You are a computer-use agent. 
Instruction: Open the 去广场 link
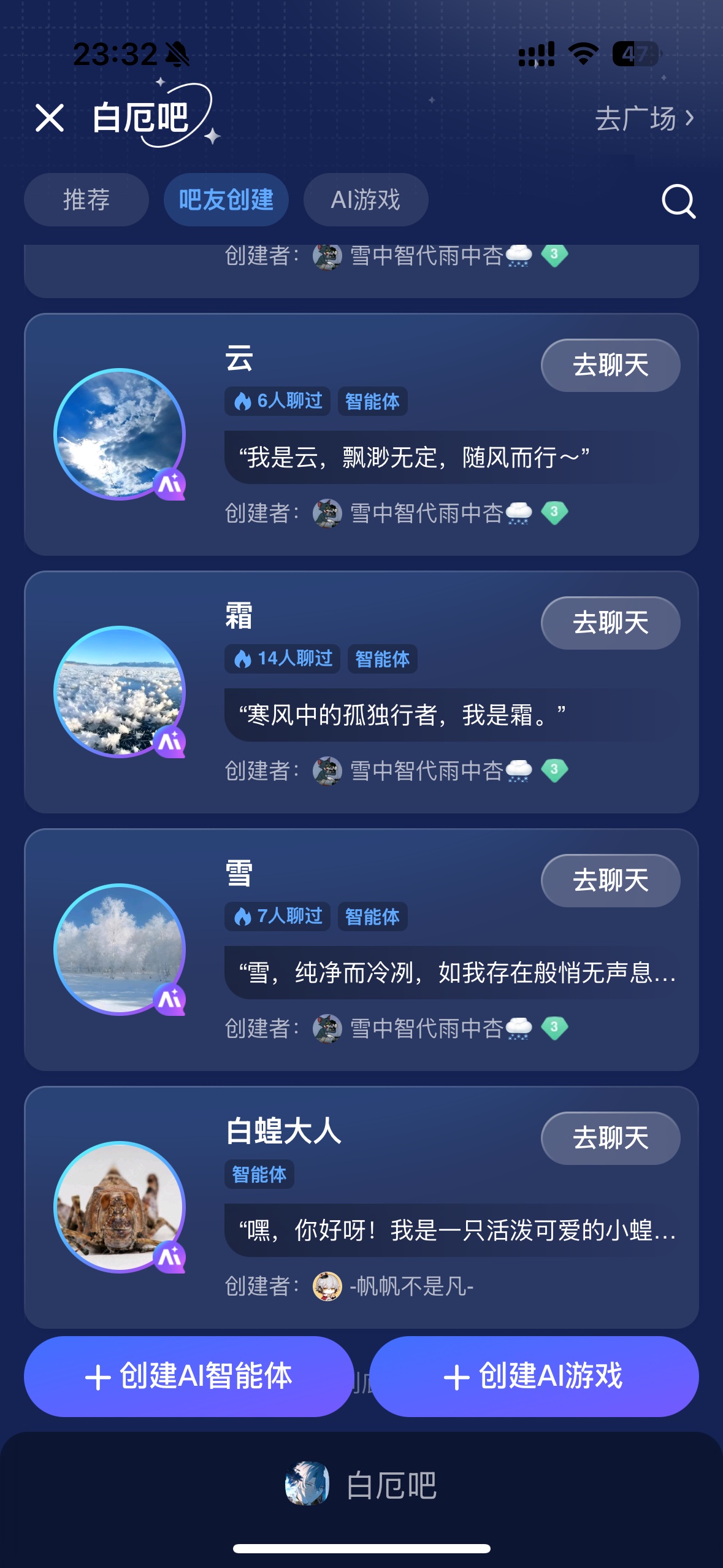(x=644, y=118)
